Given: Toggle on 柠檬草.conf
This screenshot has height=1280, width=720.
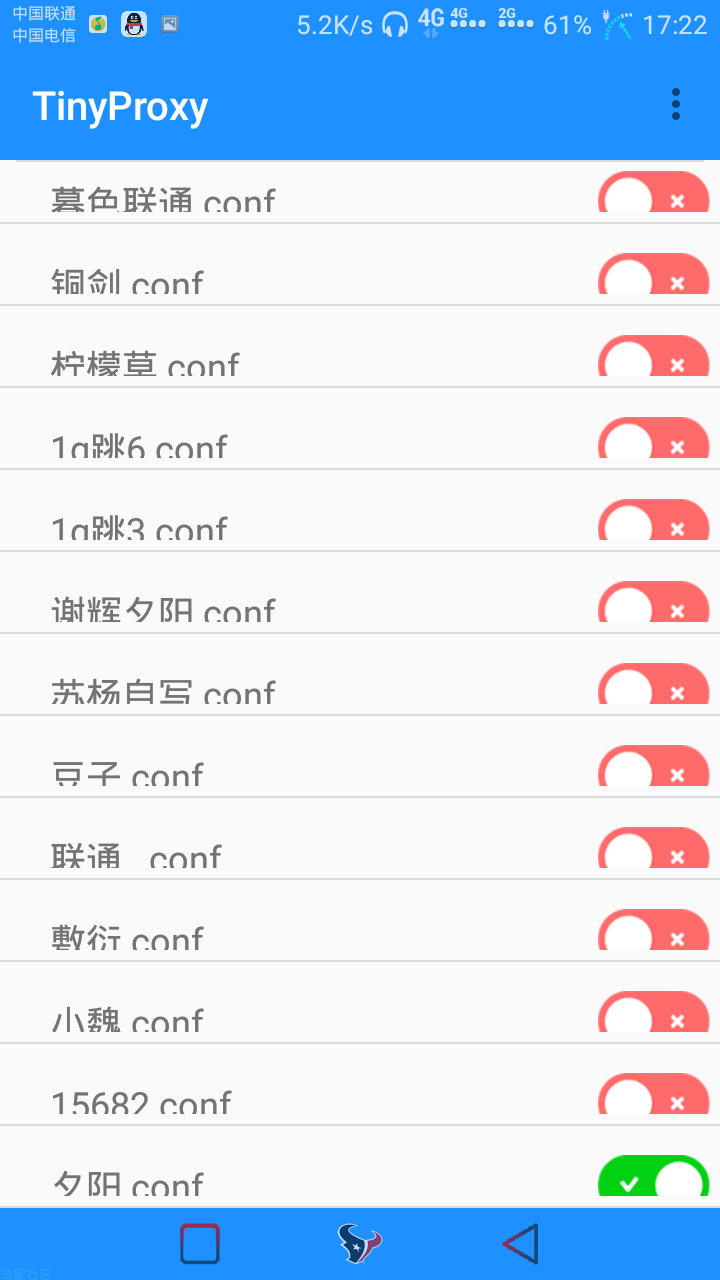Looking at the screenshot, I should pos(654,356).
